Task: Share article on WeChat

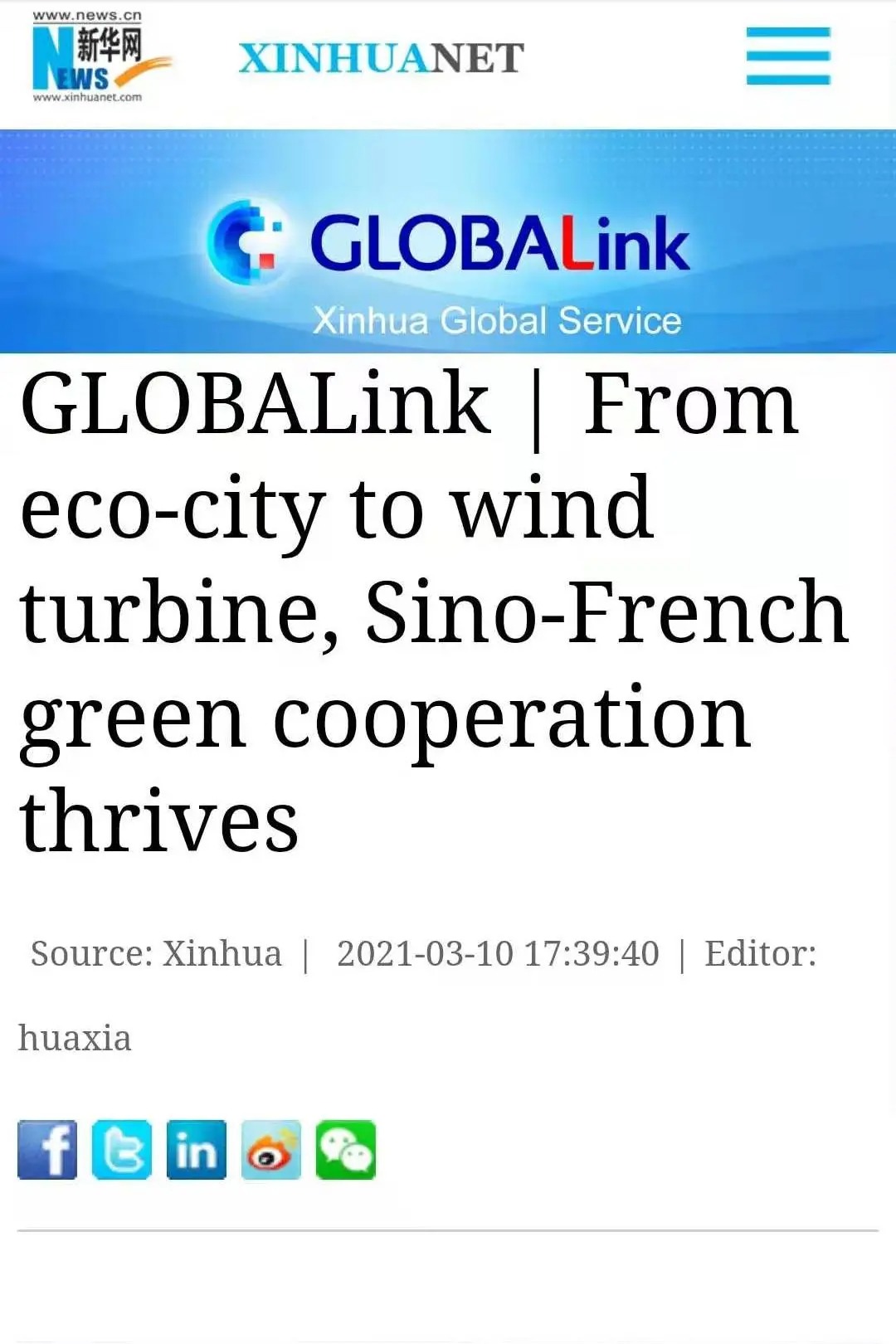Action: point(346,1150)
